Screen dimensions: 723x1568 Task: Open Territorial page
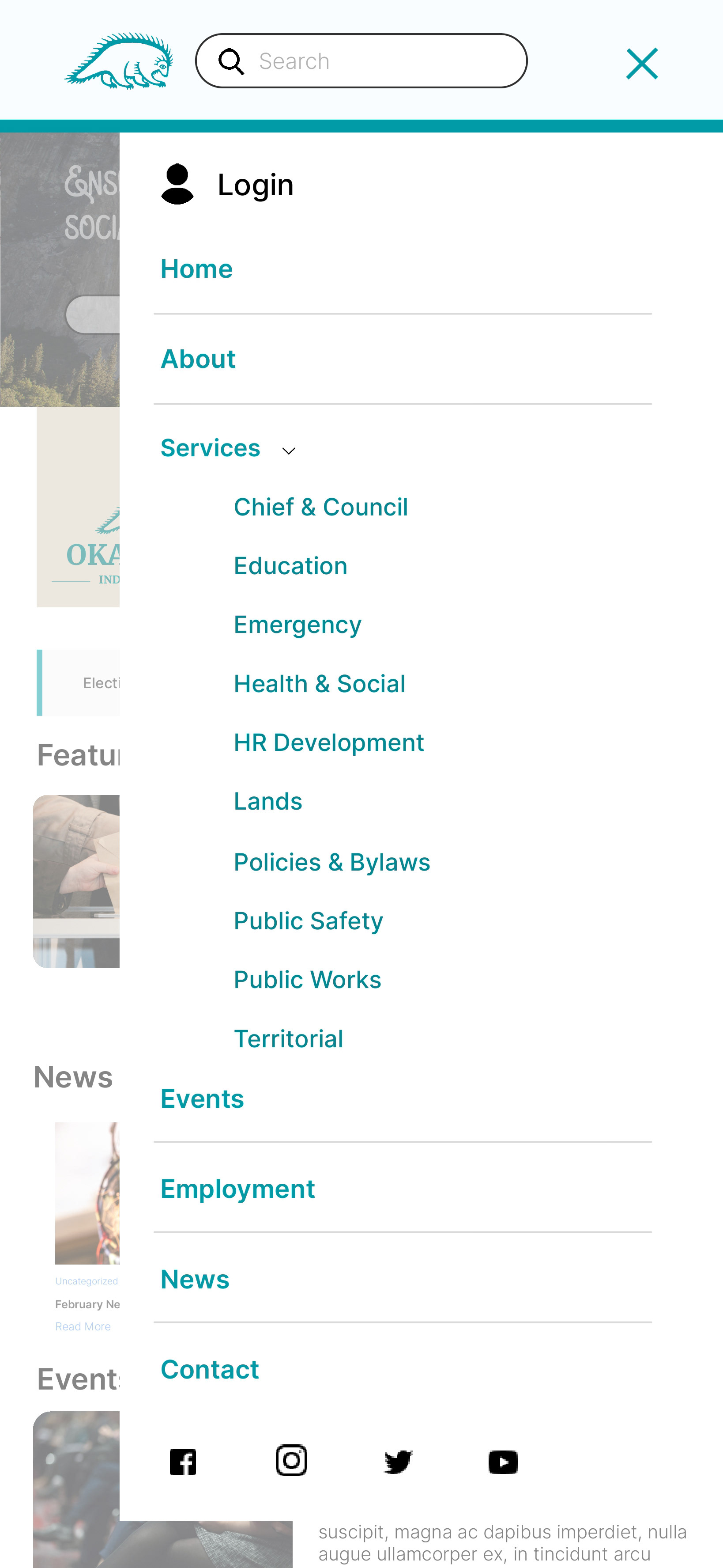coord(289,1039)
